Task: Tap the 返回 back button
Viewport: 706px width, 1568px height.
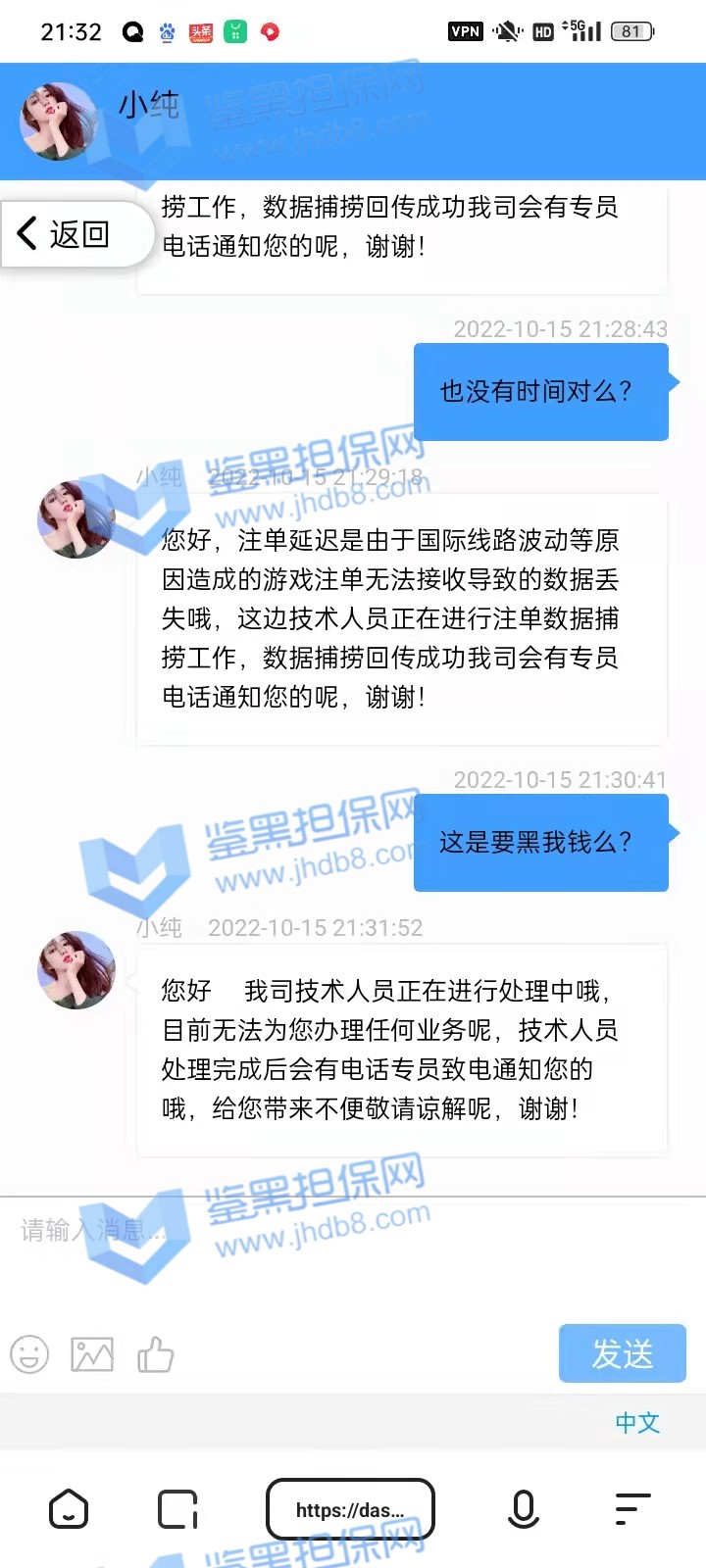Action: pyautogui.click(x=67, y=234)
